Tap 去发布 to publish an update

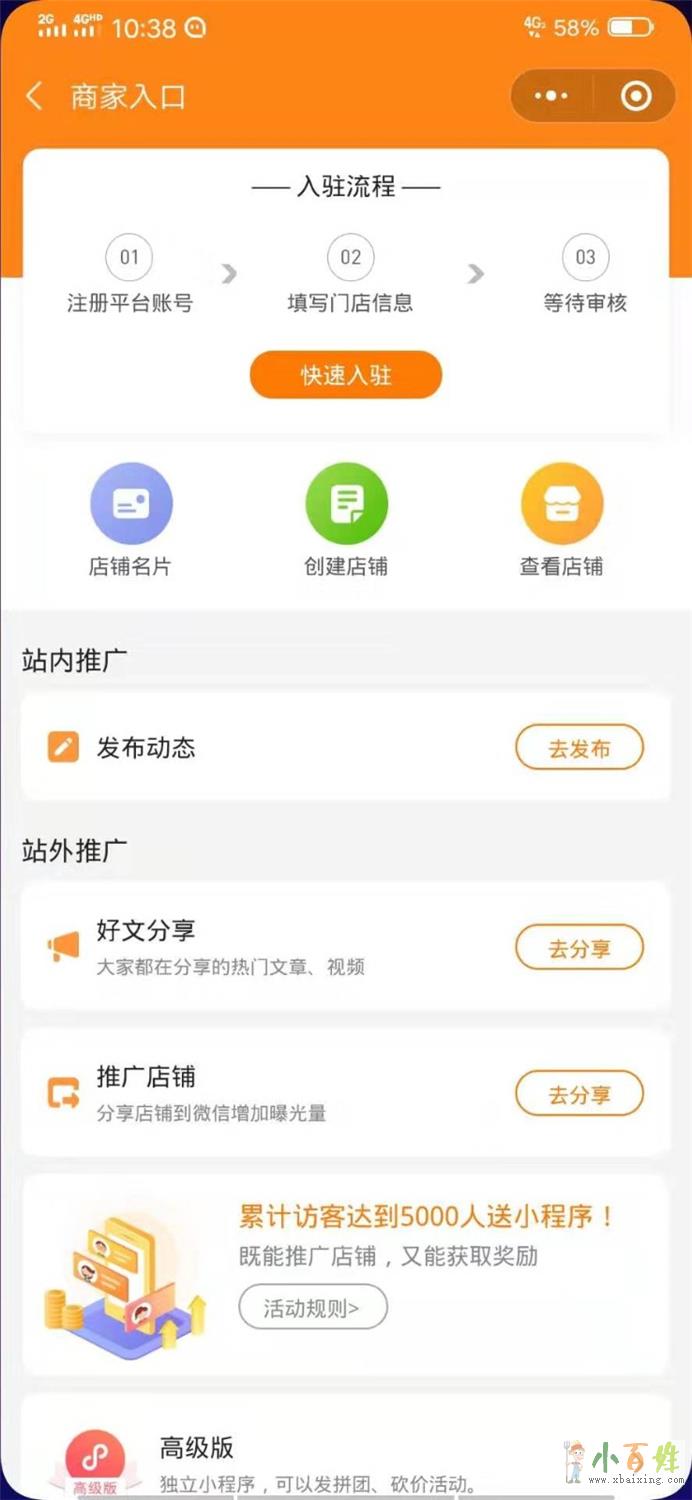(x=579, y=748)
